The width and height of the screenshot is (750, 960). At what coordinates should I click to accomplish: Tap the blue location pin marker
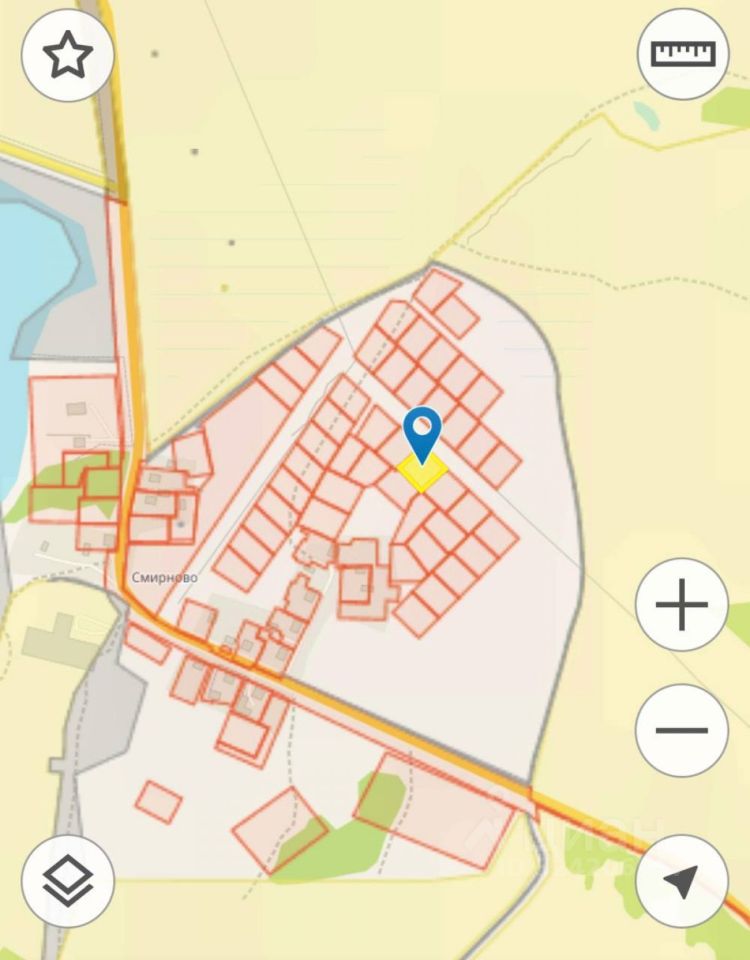point(422,432)
